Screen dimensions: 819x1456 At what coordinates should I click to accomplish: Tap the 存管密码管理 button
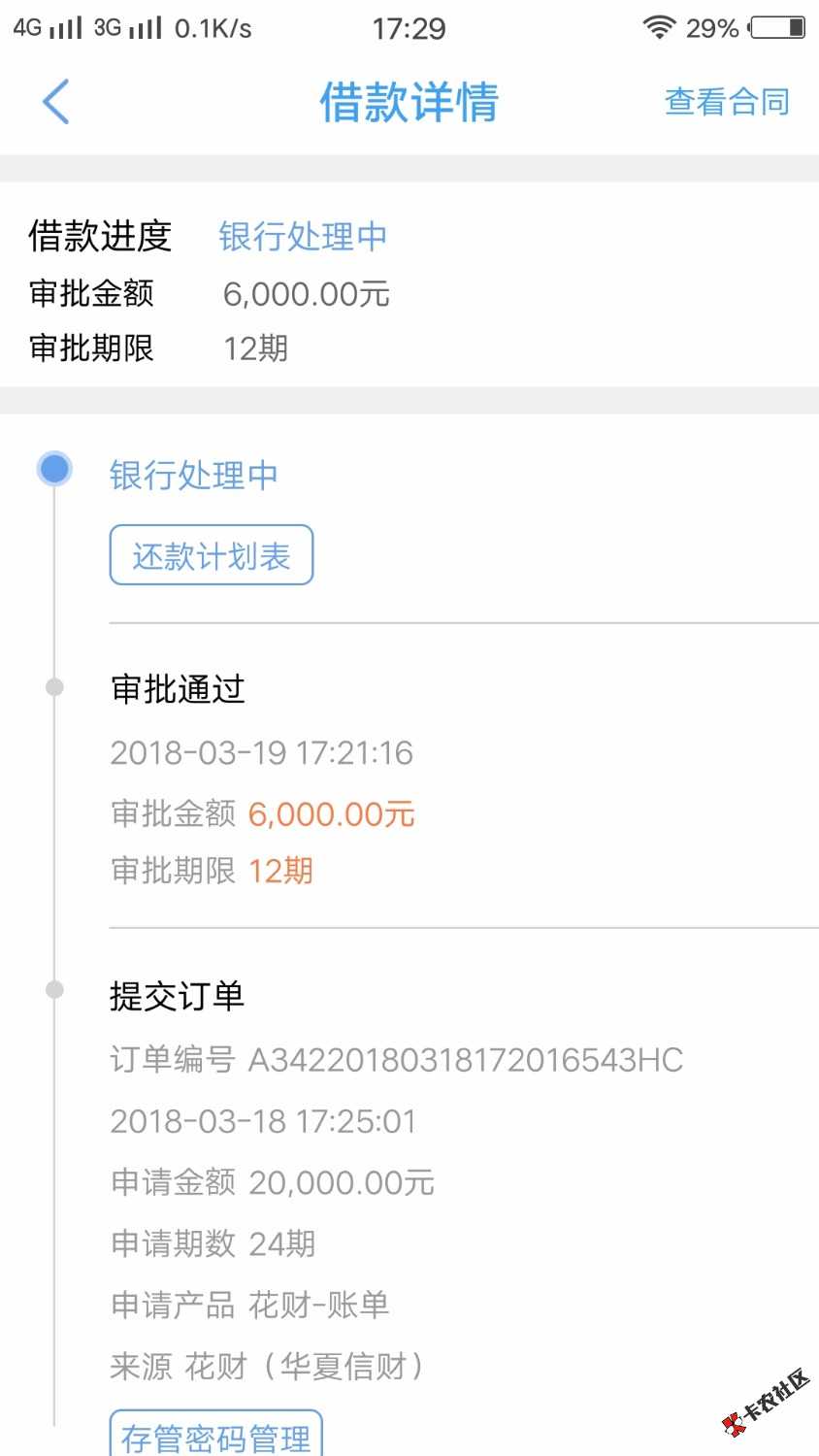215,1436
